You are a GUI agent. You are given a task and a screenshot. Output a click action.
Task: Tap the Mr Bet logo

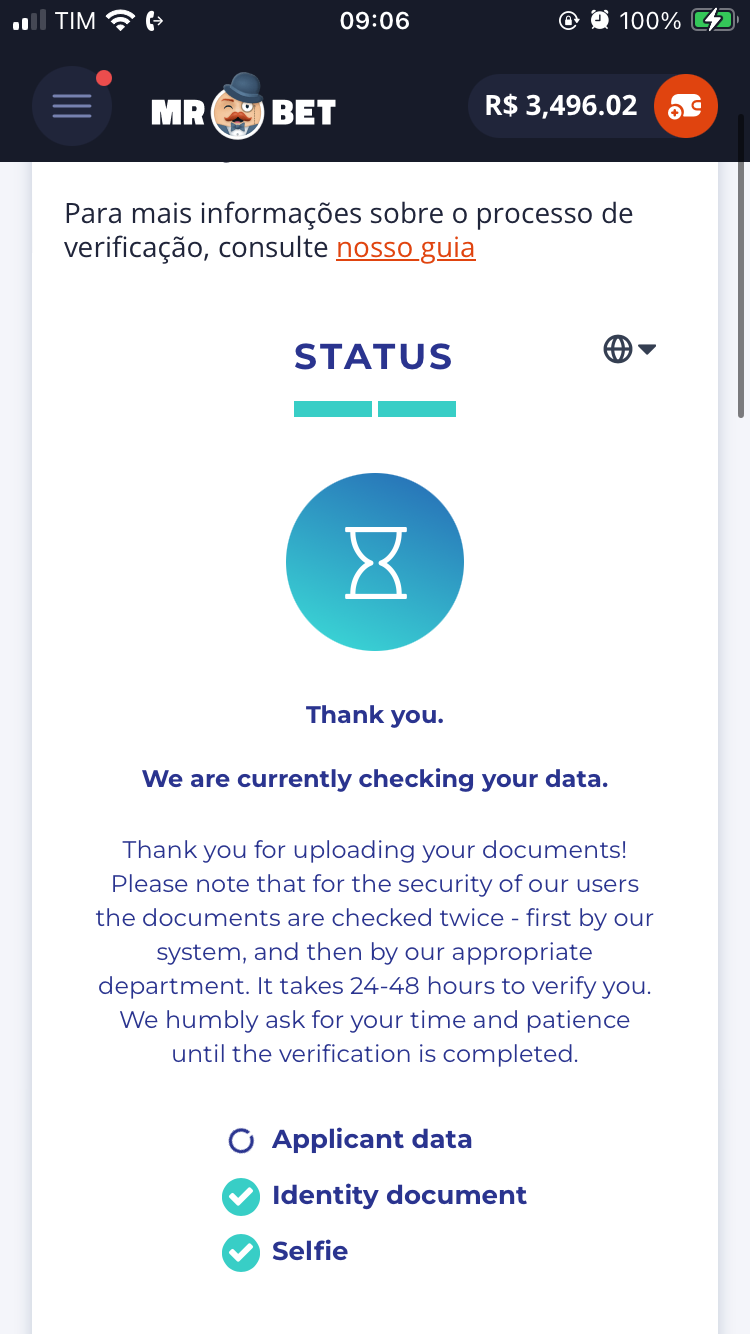tap(243, 107)
